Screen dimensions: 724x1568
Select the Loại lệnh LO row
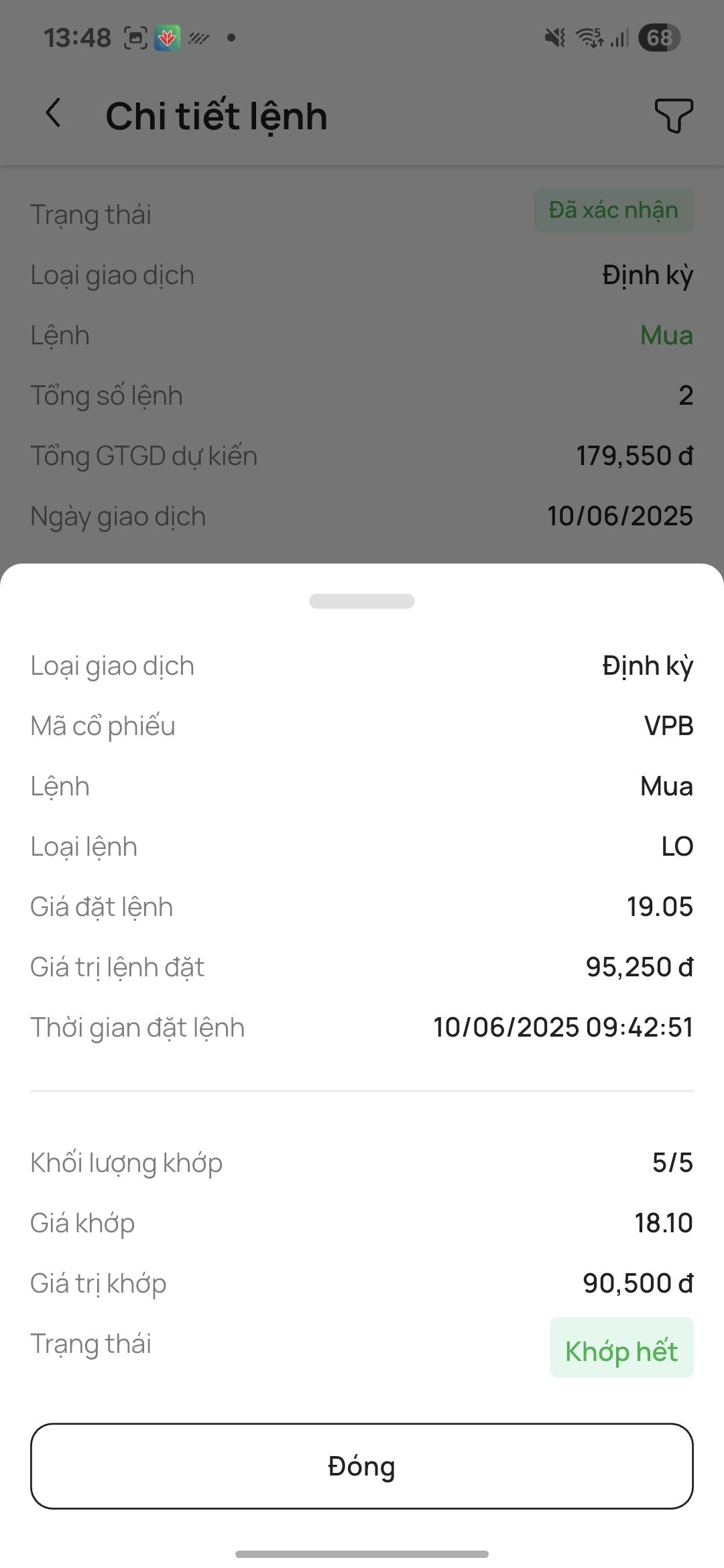point(362,846)
